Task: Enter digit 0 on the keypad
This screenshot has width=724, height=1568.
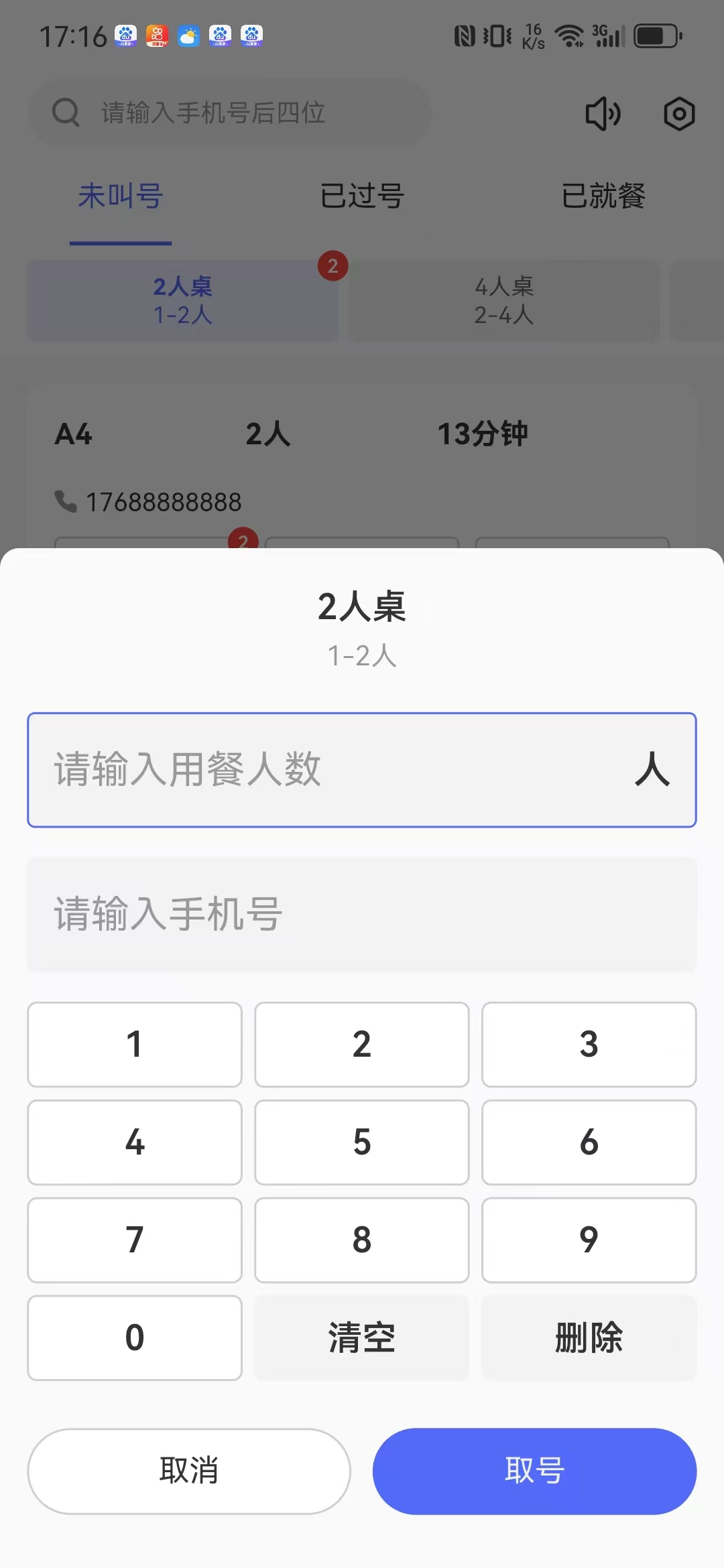Action: click(135, 1337)
